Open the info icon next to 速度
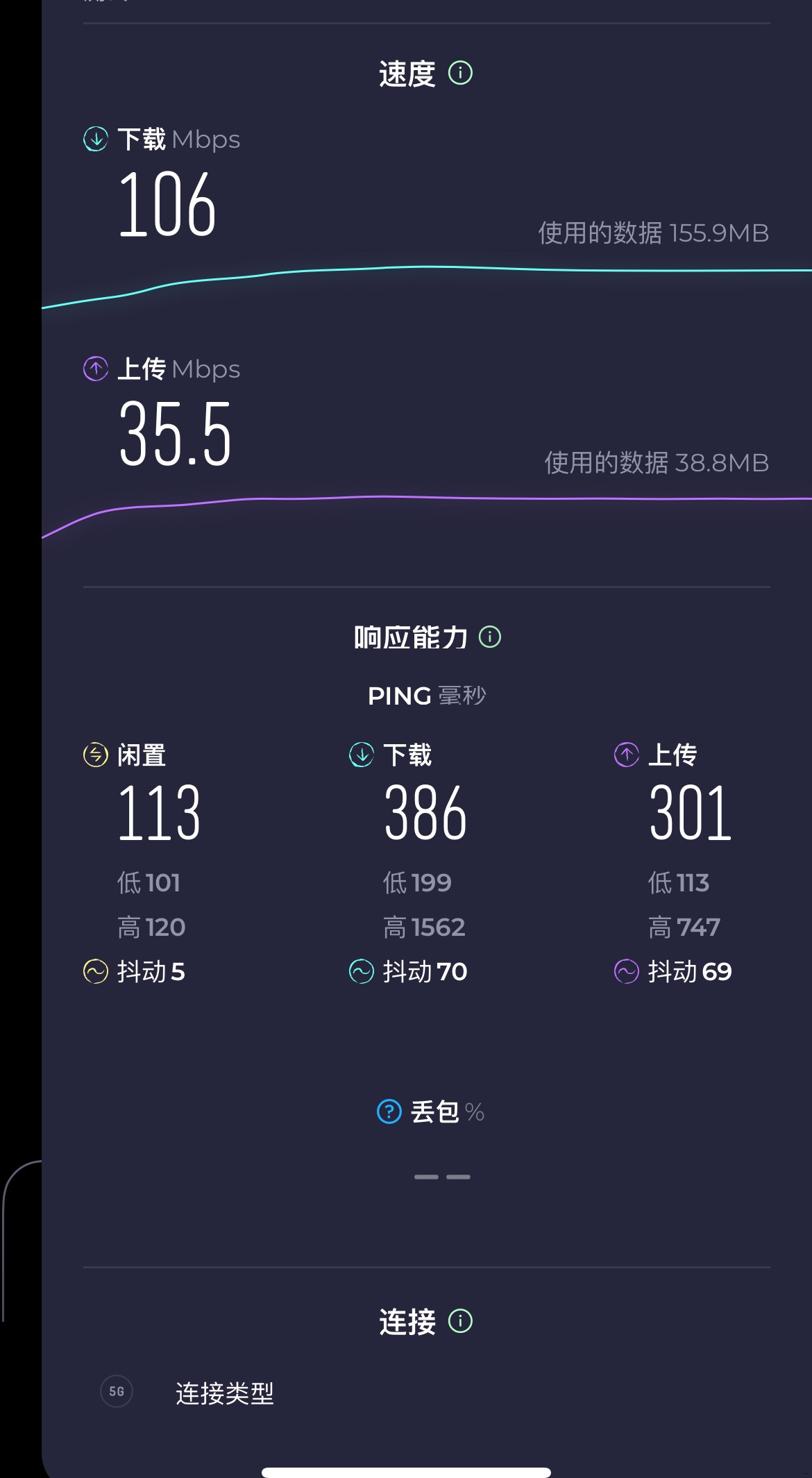This screenshot has height=1478, width=812. click(x=460, y=73)
